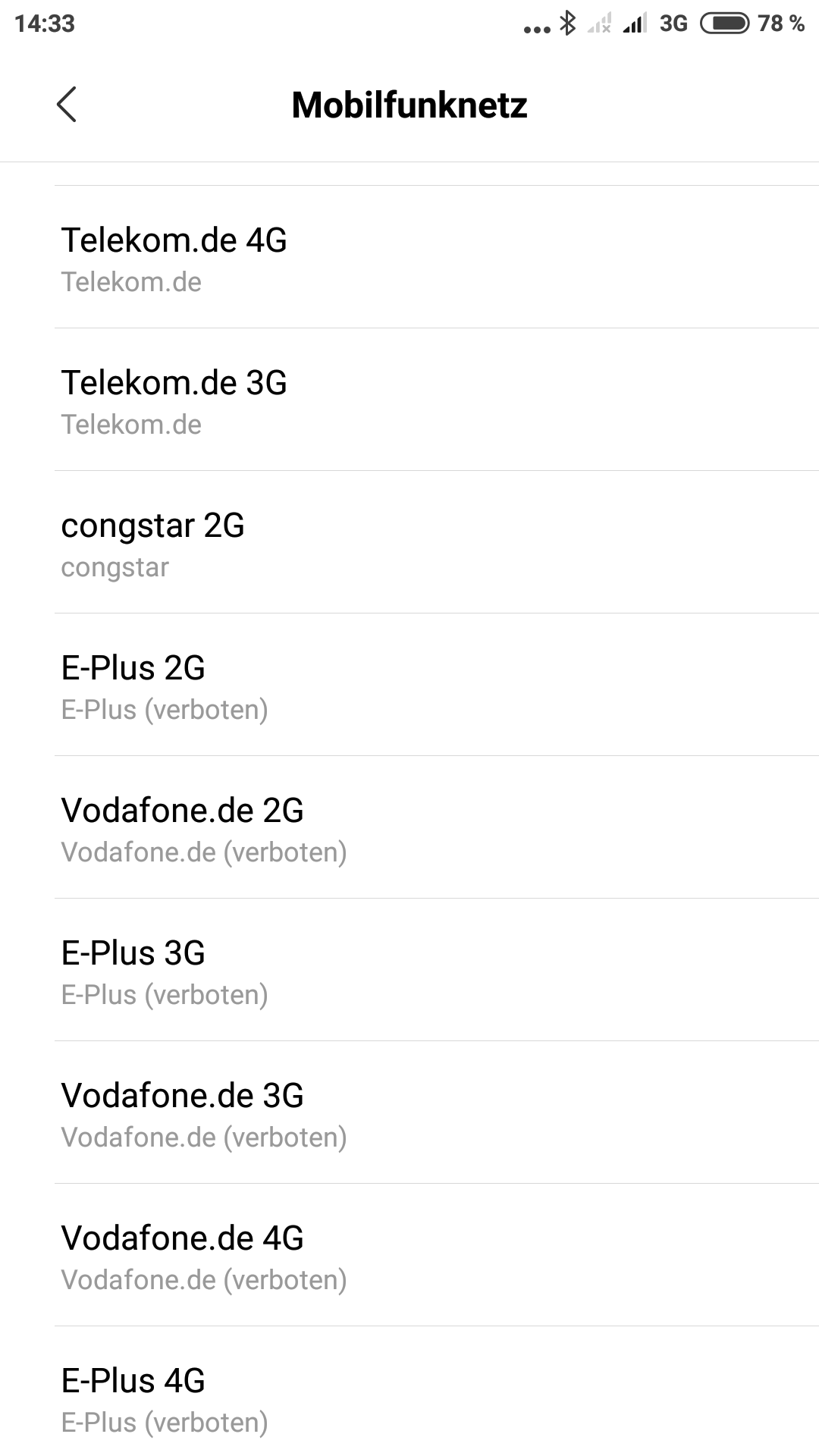Tap the Vodafone.de 4G network row
The height and width of the screenshot is (1456, 819).
[x=409, y=1256]
